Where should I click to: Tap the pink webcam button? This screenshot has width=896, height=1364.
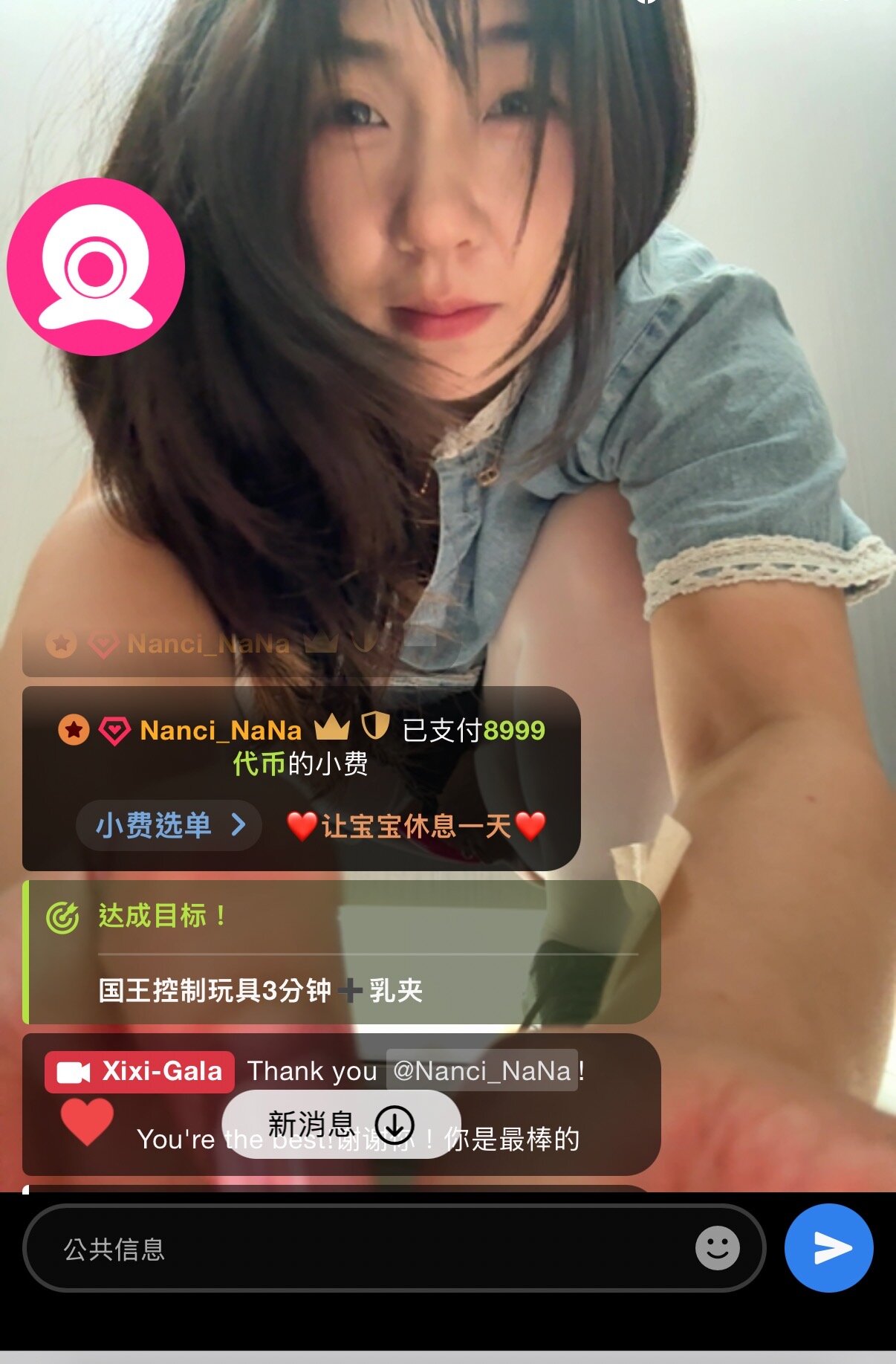pos(96,267)
